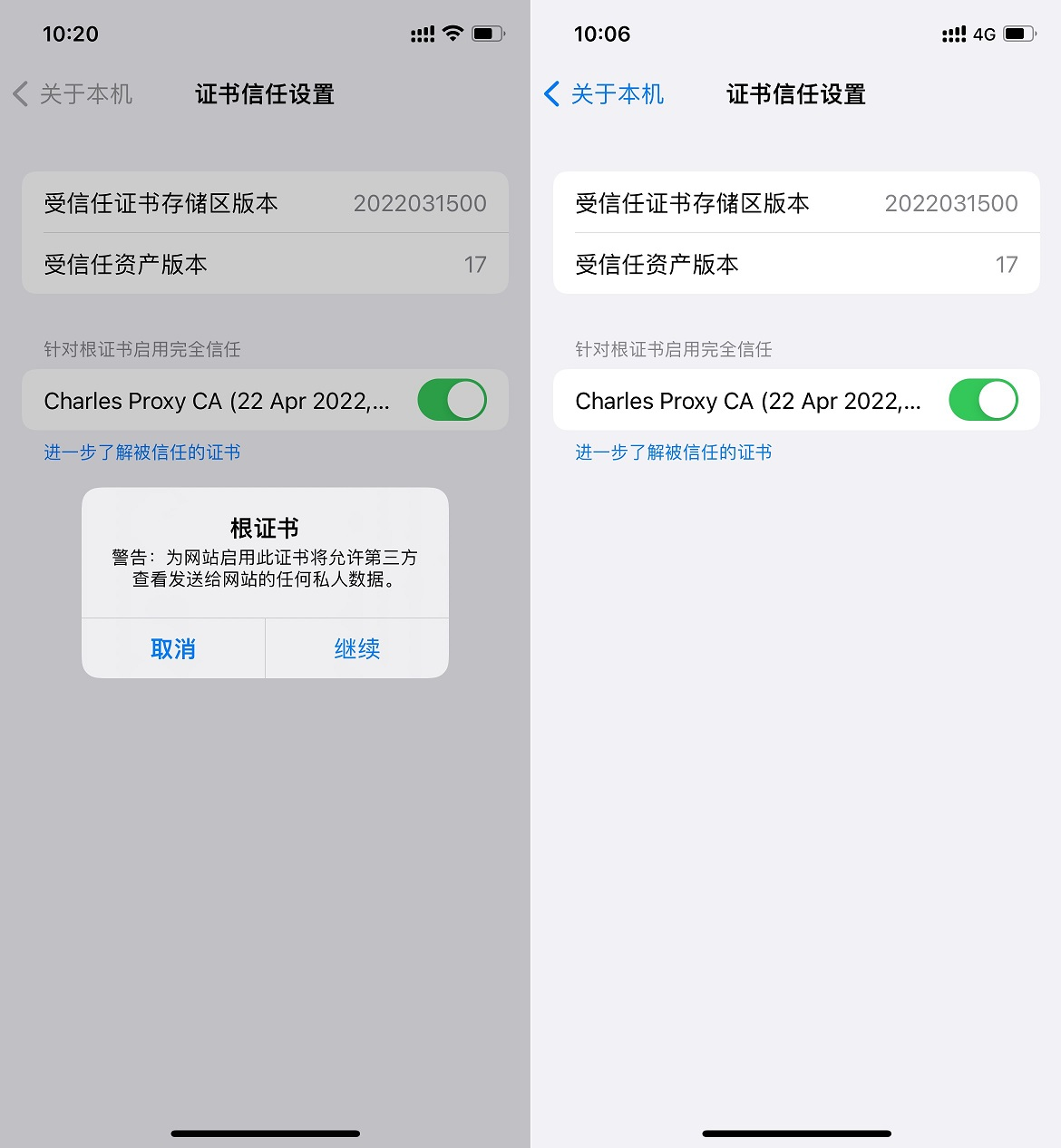Screen dimensions: 1061x1148
Task: Tap 继续 in the 根证书 warning dialog
Action: tap(356, 648)
